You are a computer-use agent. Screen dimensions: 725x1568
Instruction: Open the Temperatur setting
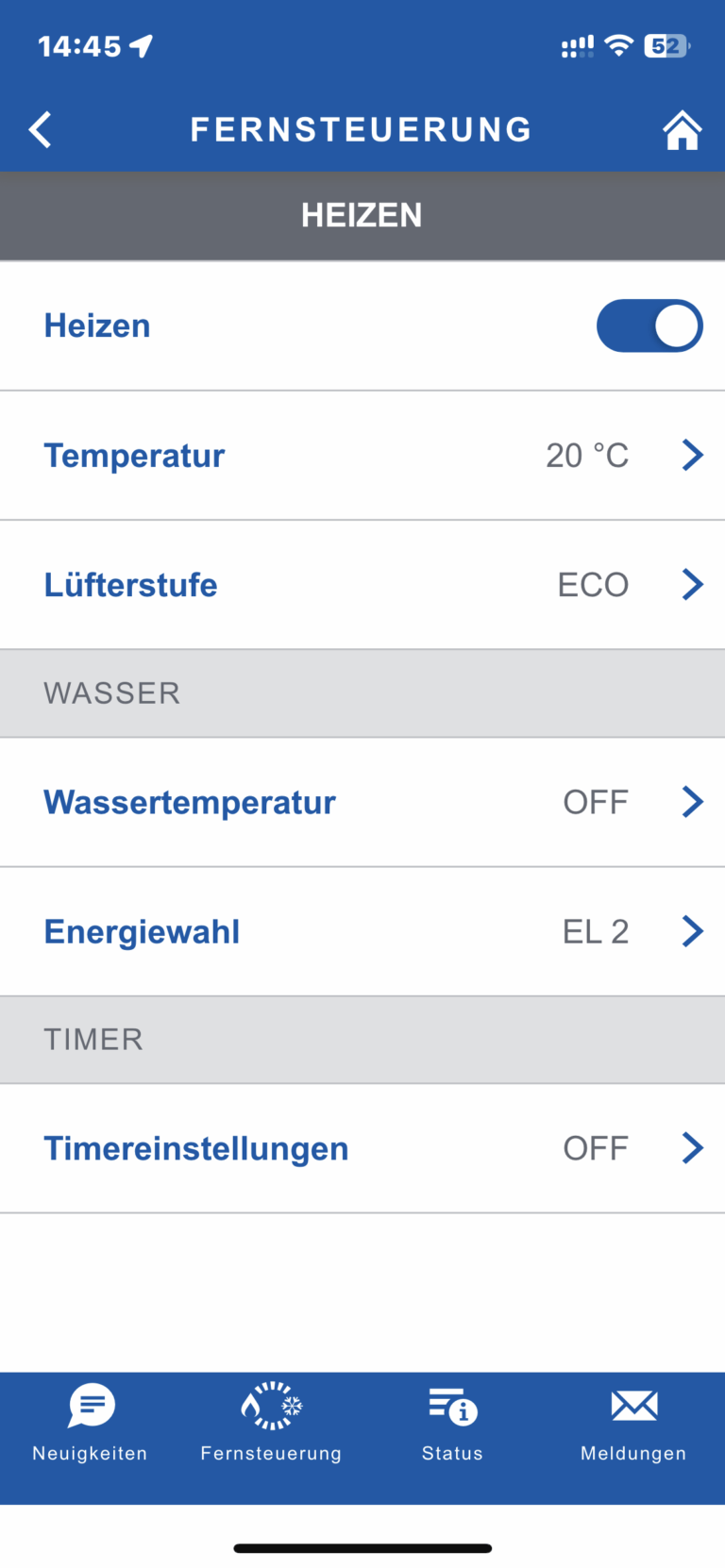(362, 456)
